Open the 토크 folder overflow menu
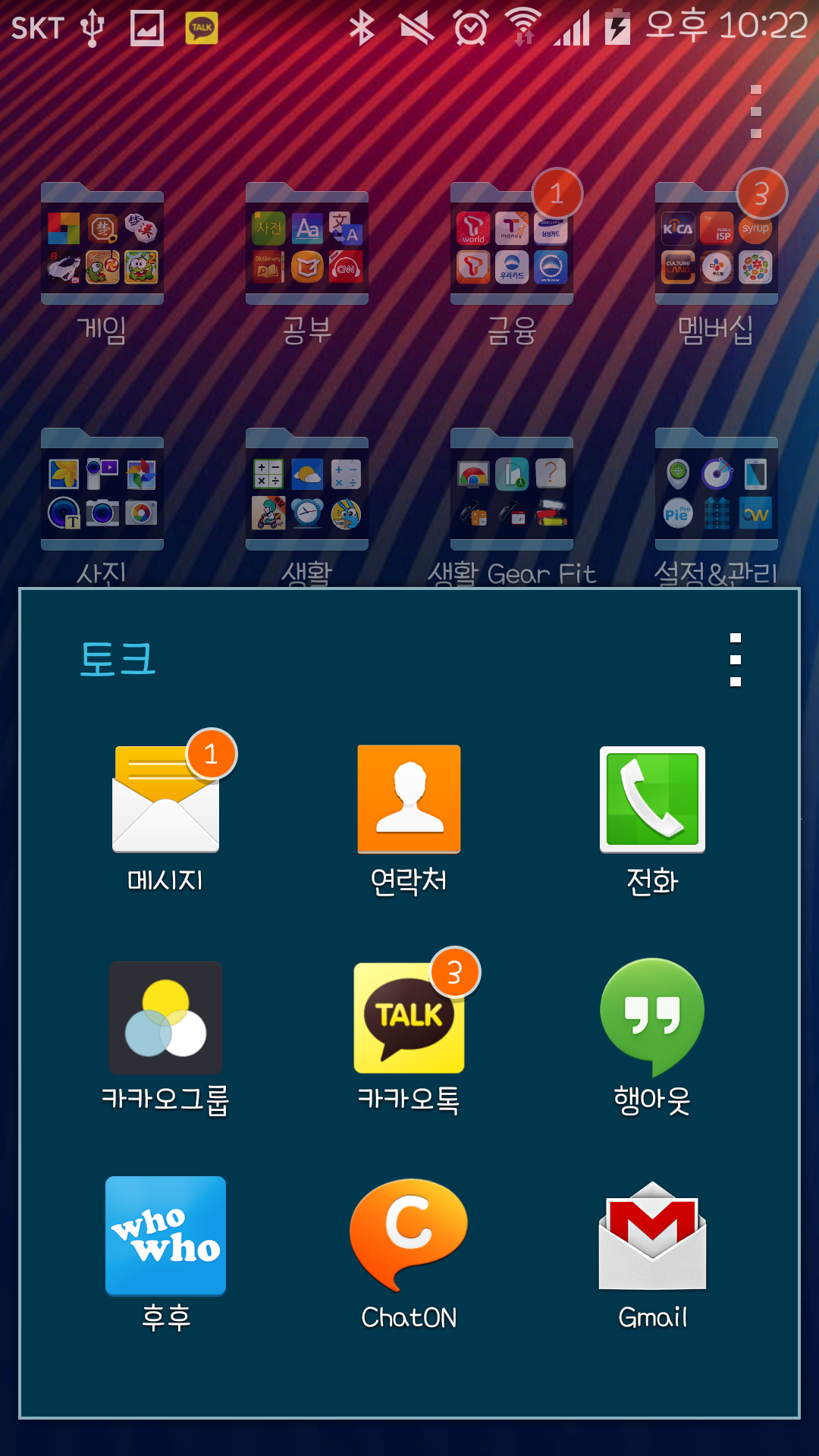The height and width of the screenshot is (1456, 819). click(x=735, y=660)
